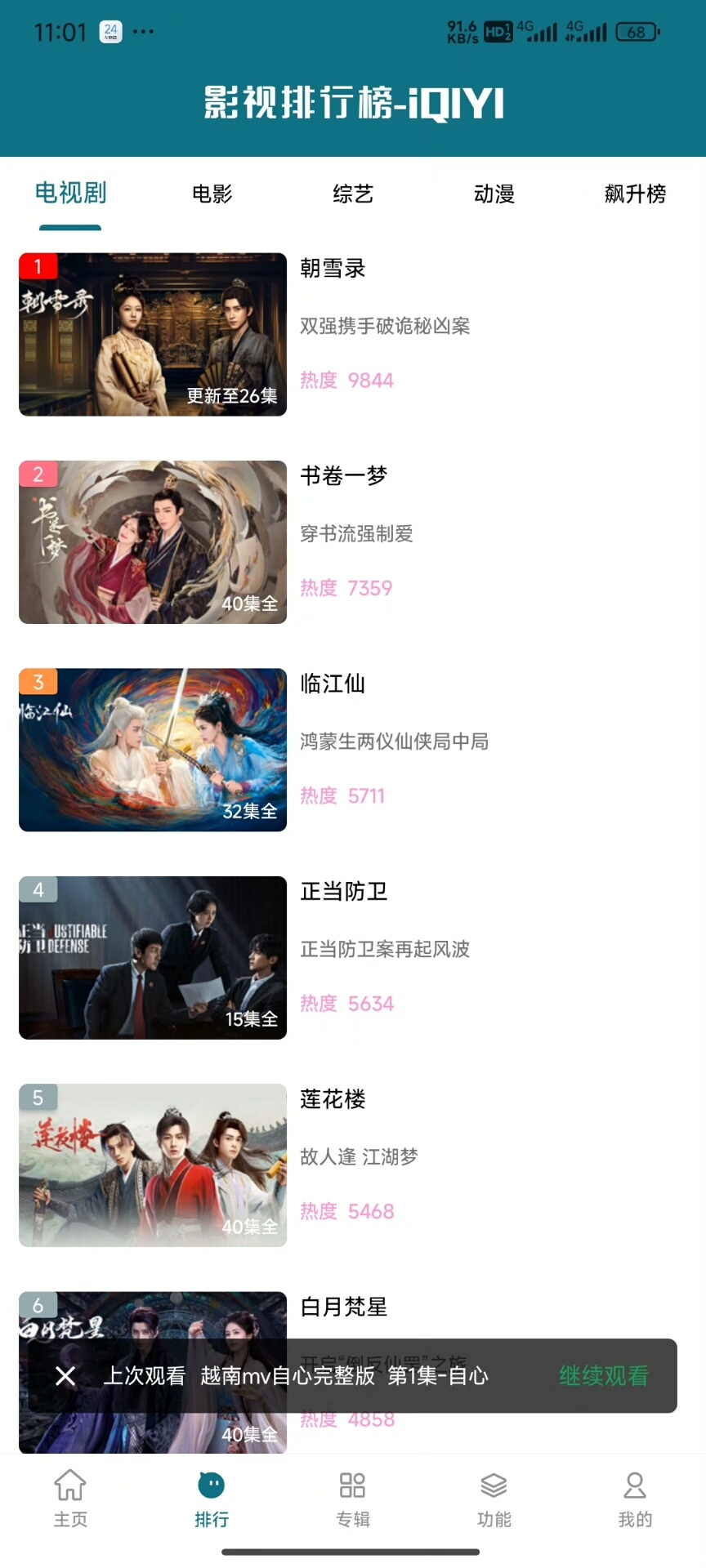This screenshot has width=706, height=1568.
Task: Open the 白月梵星 drama entry
Action: 343,1307
